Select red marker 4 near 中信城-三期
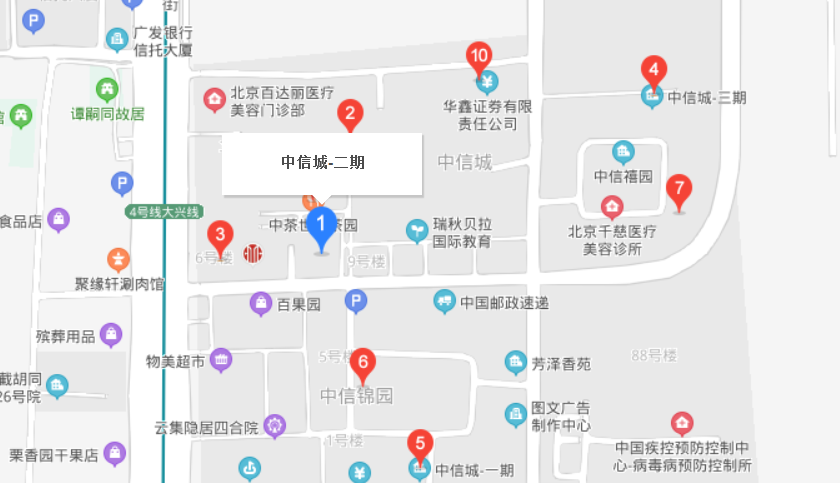The image size is (840, 483). 653,70
